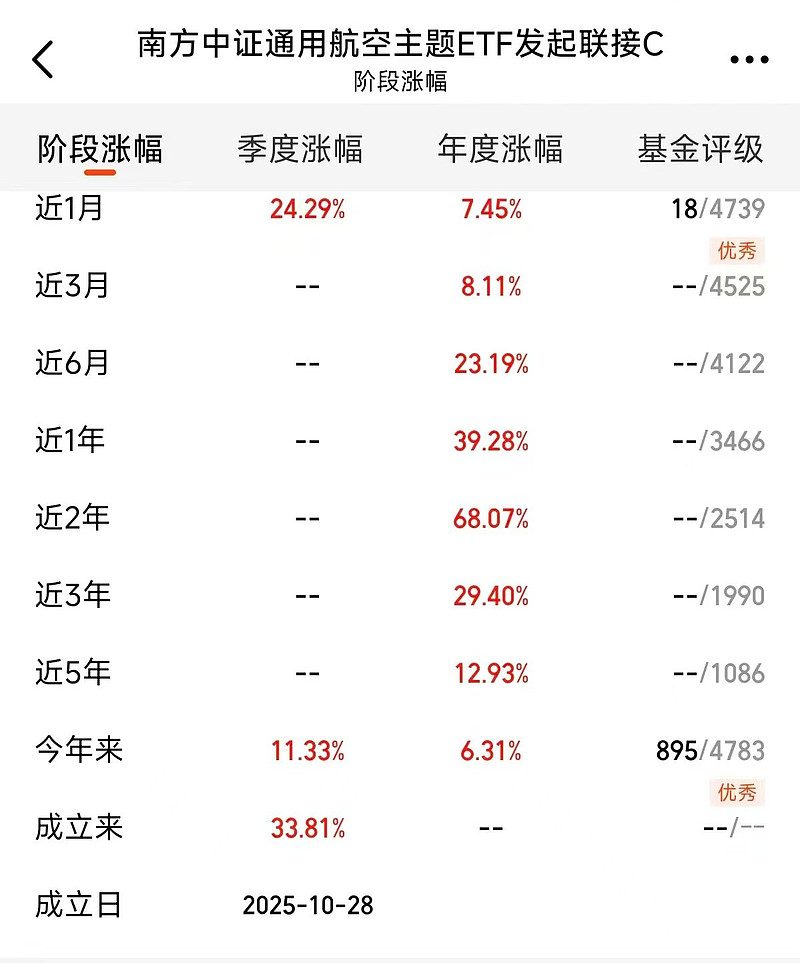The image size is (800, 963).
Task: Click the back arrow at top left
Action: pos(42,59)
